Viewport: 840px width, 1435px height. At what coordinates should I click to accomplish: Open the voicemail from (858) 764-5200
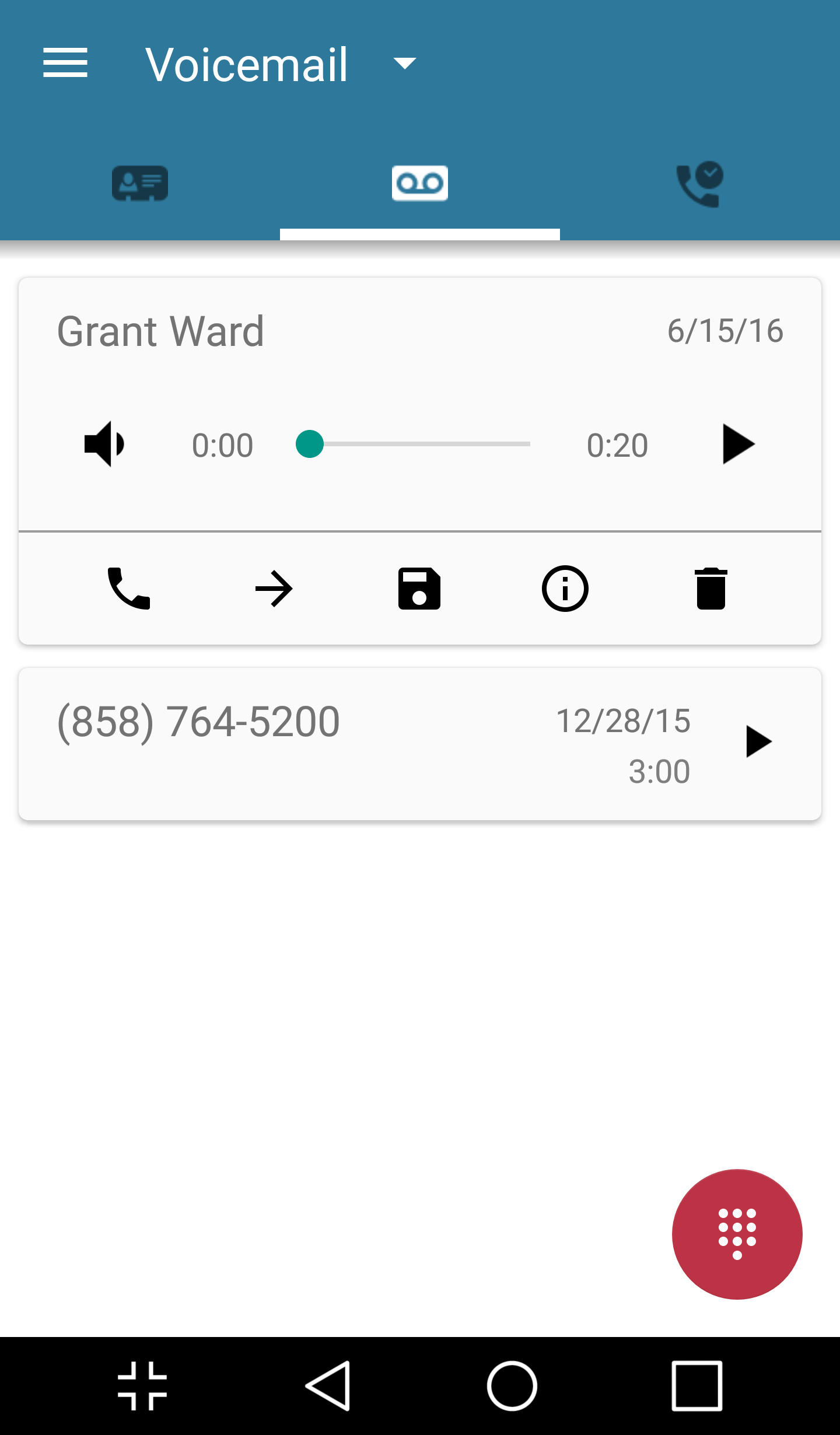click(420, 744)
